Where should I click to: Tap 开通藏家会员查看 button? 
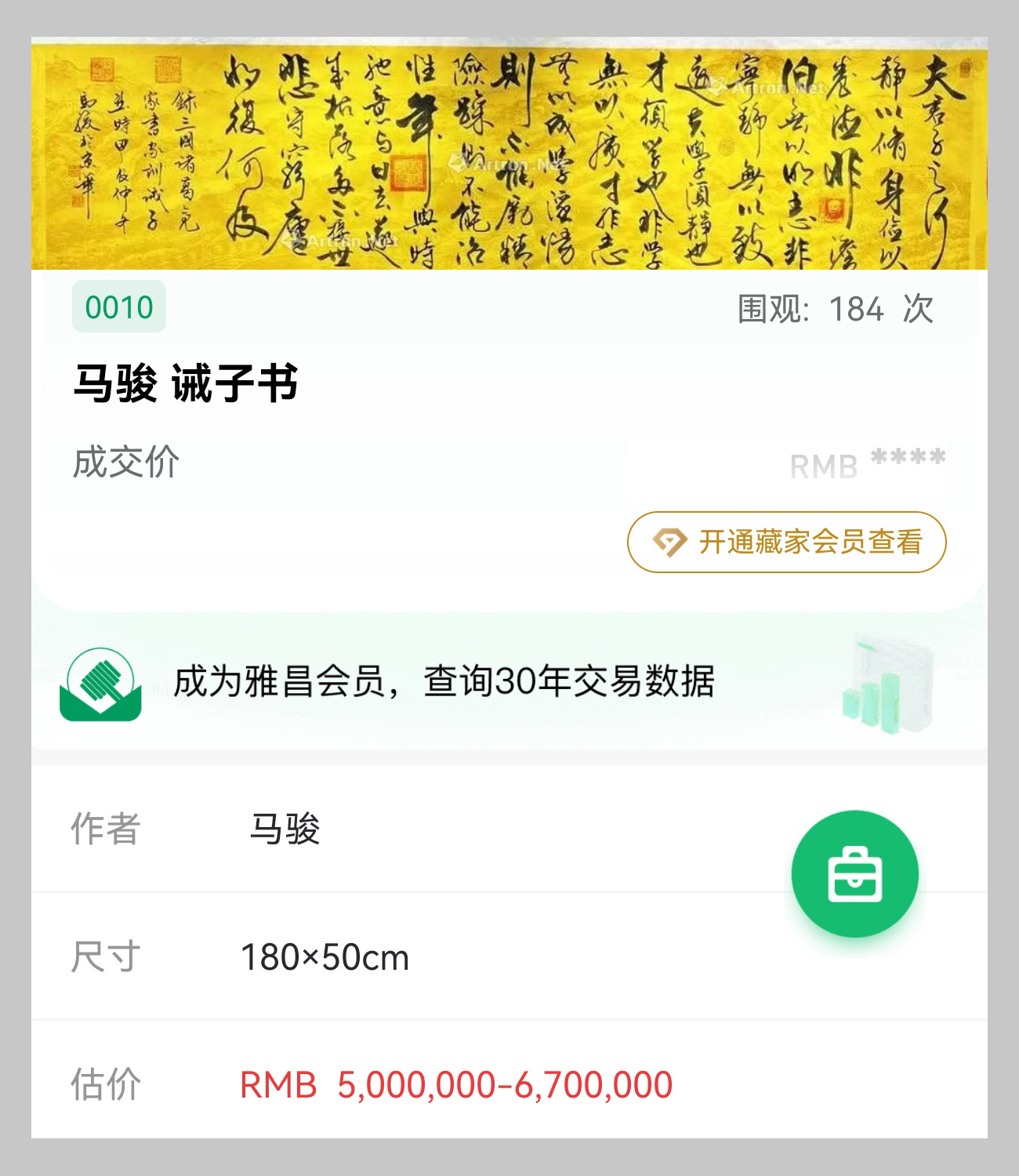[x=786, y=542]
